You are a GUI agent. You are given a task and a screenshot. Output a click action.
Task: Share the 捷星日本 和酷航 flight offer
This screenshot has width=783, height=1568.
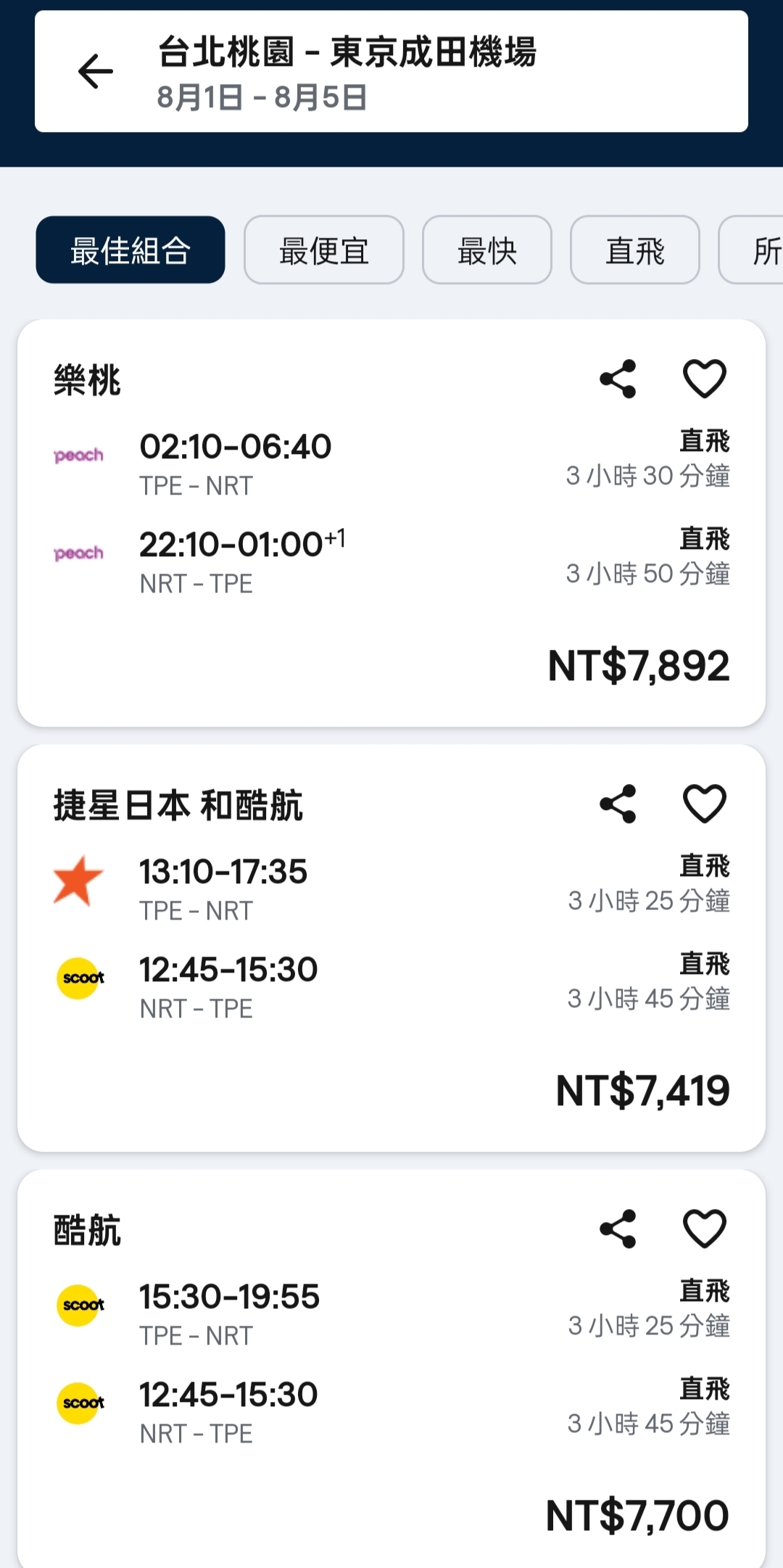tap(618, 804)
